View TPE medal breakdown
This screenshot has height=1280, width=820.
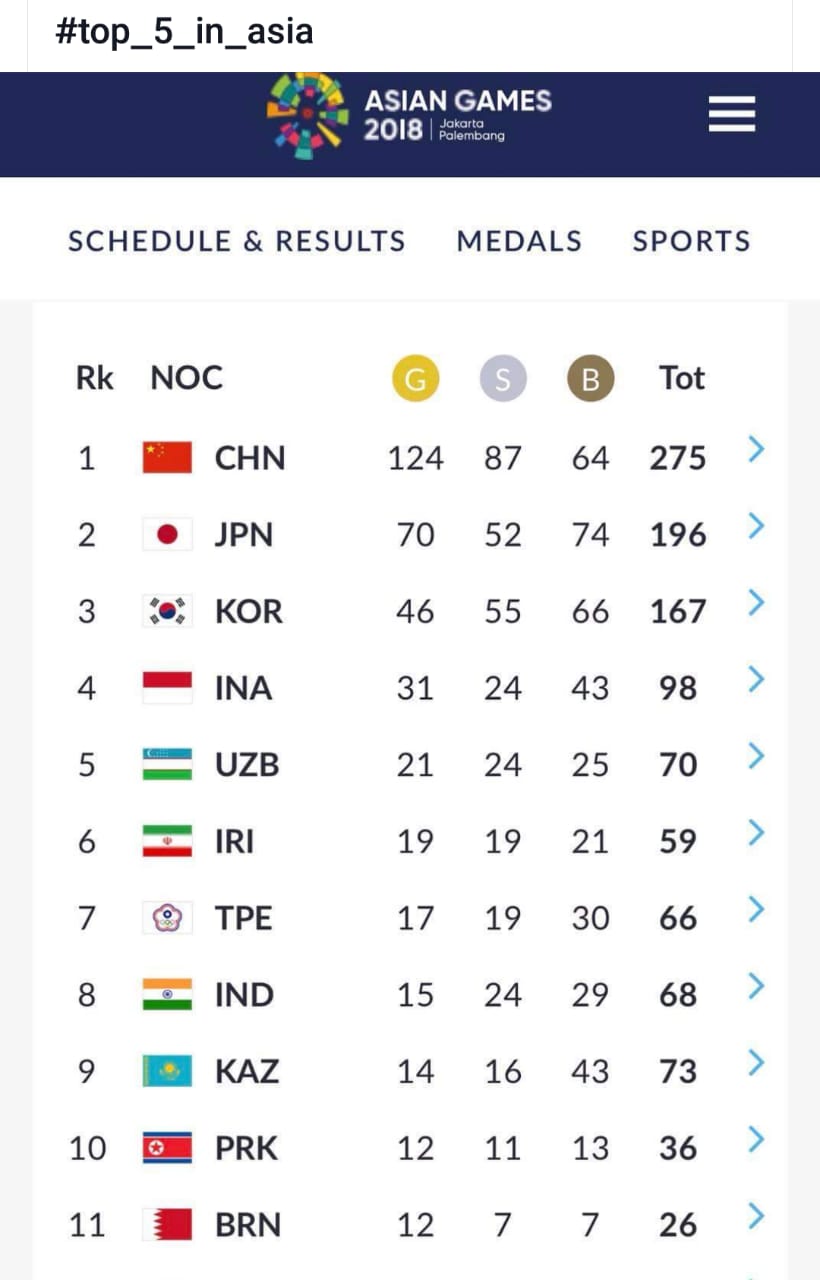click(x=756, y=910)
